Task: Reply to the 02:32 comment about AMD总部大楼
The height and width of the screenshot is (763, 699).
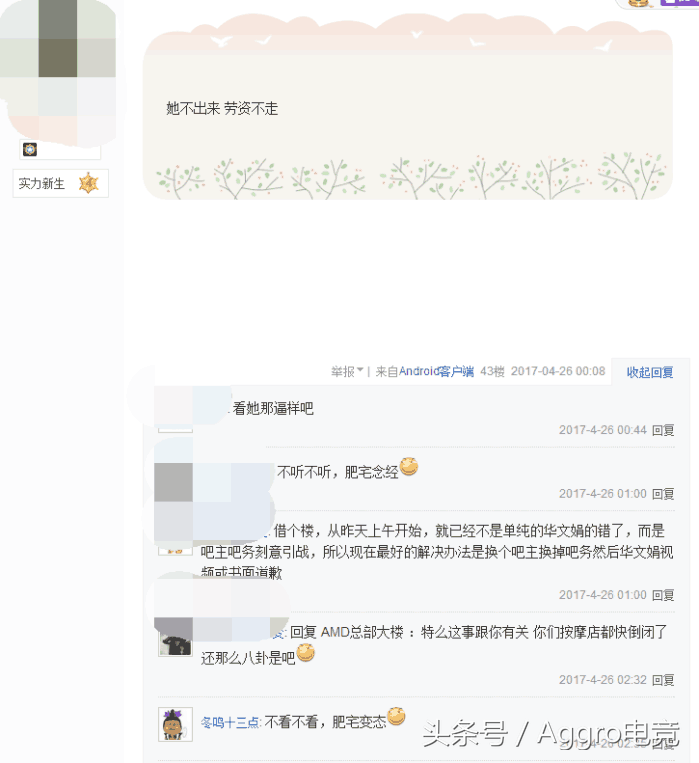Action: pos(663,680)
